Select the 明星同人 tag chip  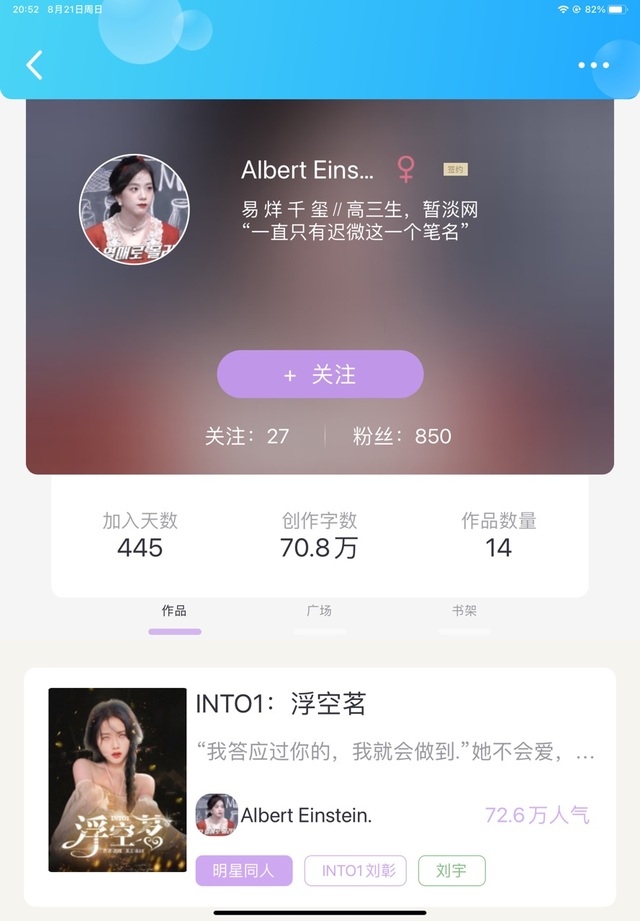[244, 871]
